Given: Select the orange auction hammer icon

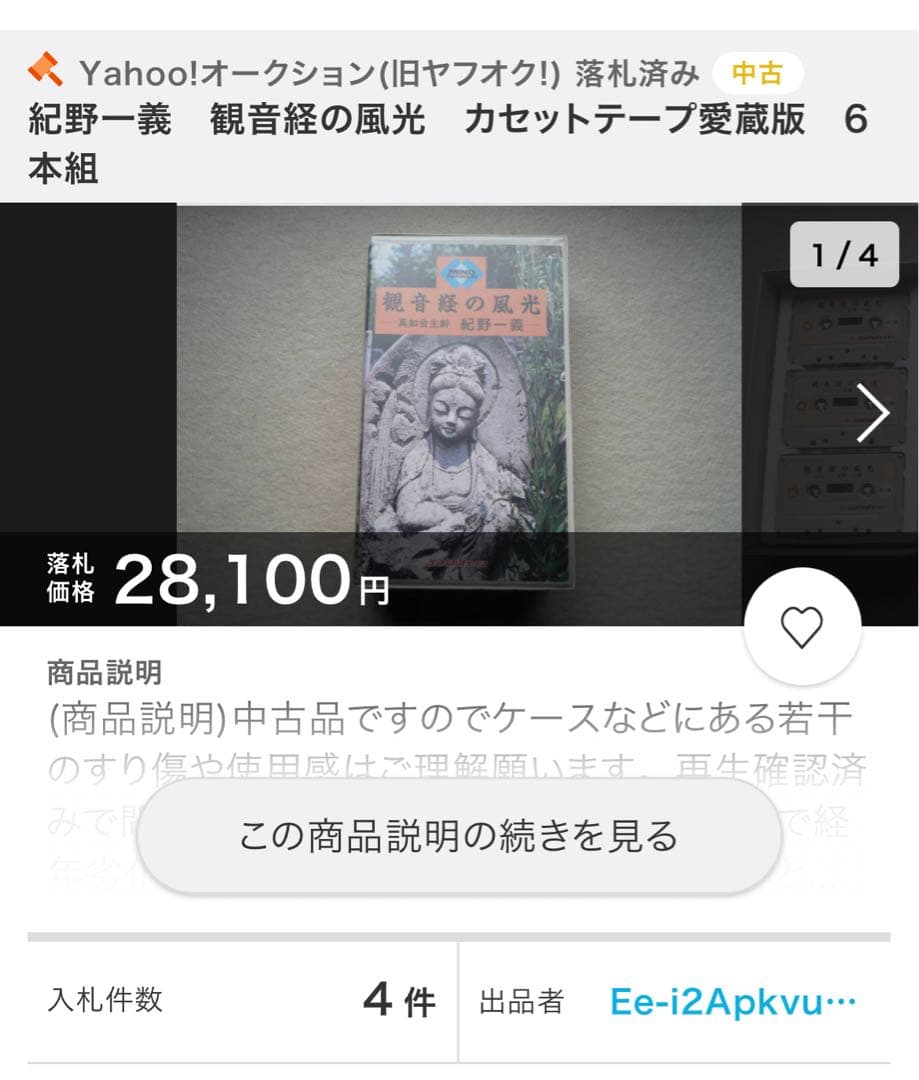Looking at the screenshot, I should coord(45,70).
